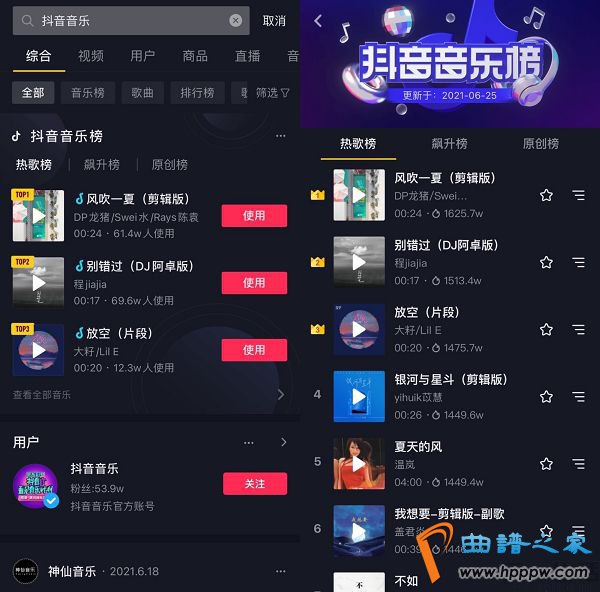
Task: Open the 筛选 filter options
Action: tap(272, 93)
